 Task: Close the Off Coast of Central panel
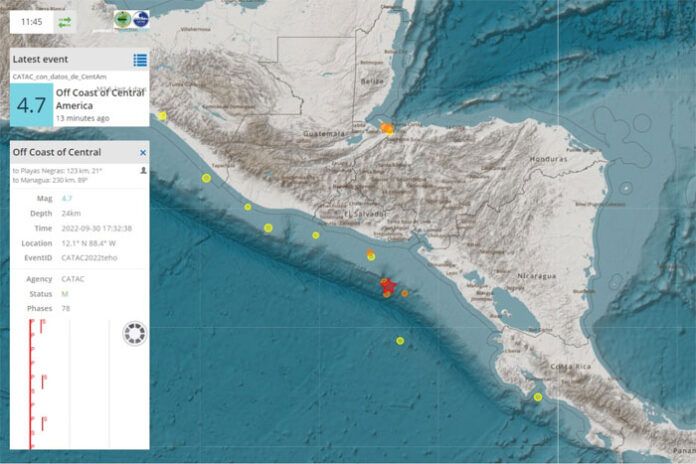point(143,153)
